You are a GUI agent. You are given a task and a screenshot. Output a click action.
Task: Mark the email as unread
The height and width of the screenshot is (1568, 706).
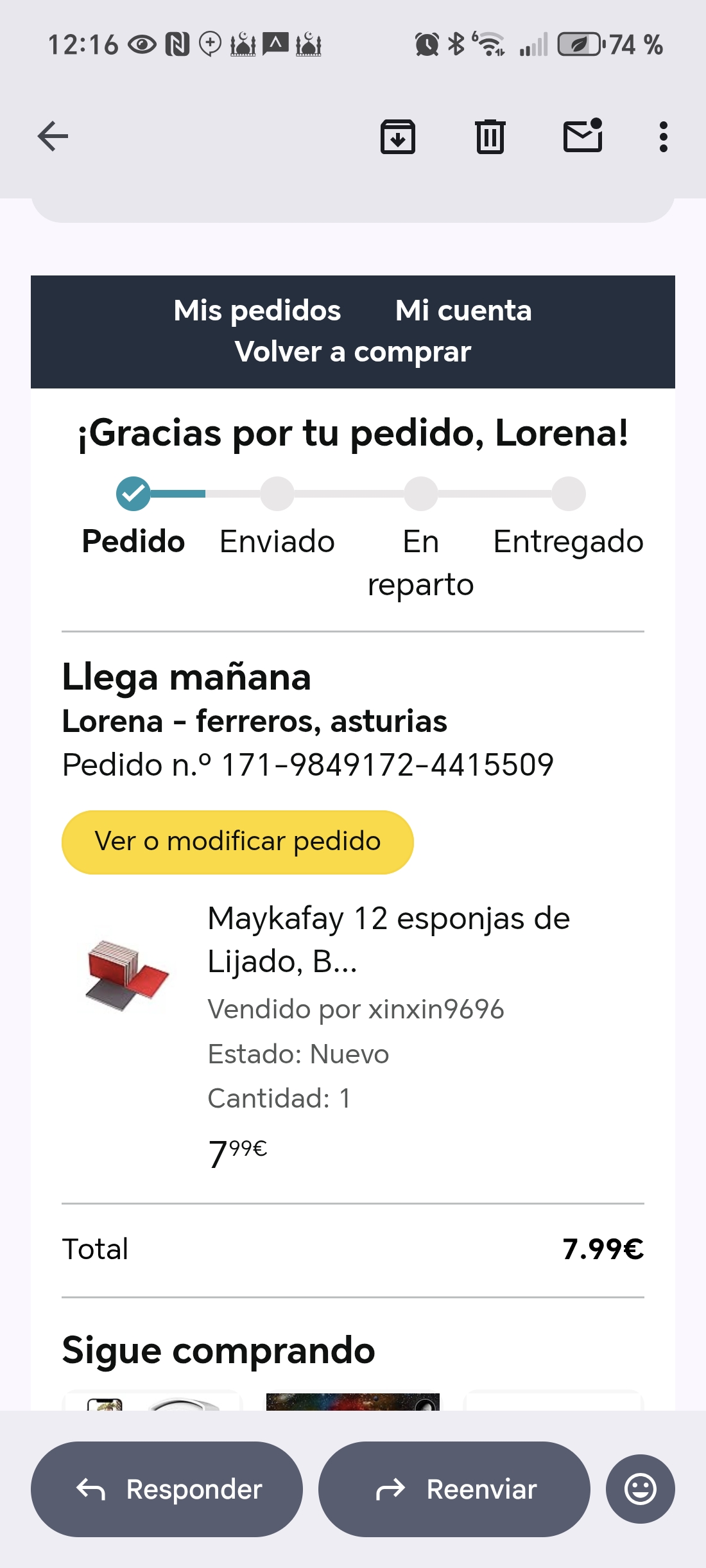pos(583,136)
